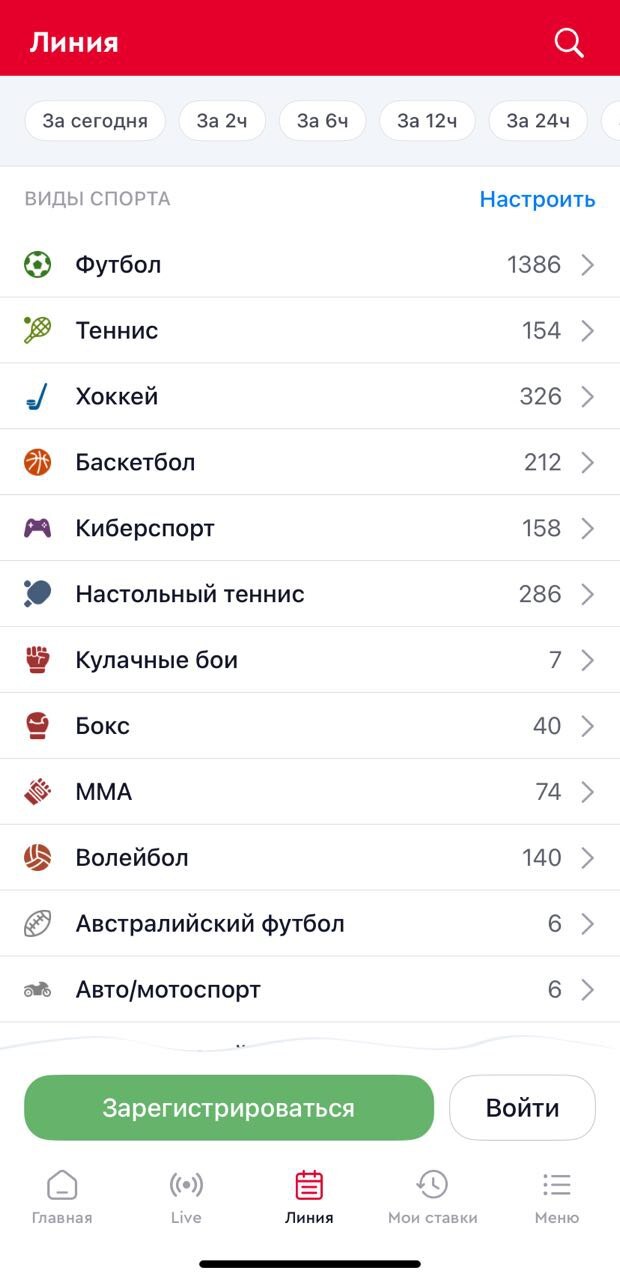Filter events by За 2ч
The width and height of the screenshot is (620, 1280).
click(222, 121)
